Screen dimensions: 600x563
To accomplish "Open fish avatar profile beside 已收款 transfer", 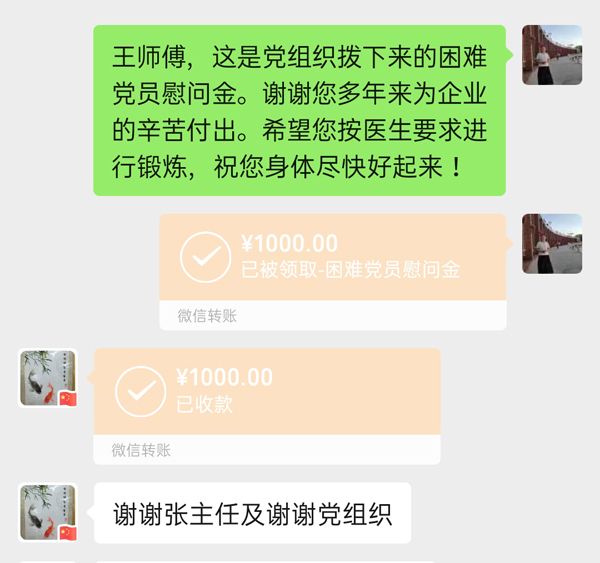I will (x=48, y=378).
